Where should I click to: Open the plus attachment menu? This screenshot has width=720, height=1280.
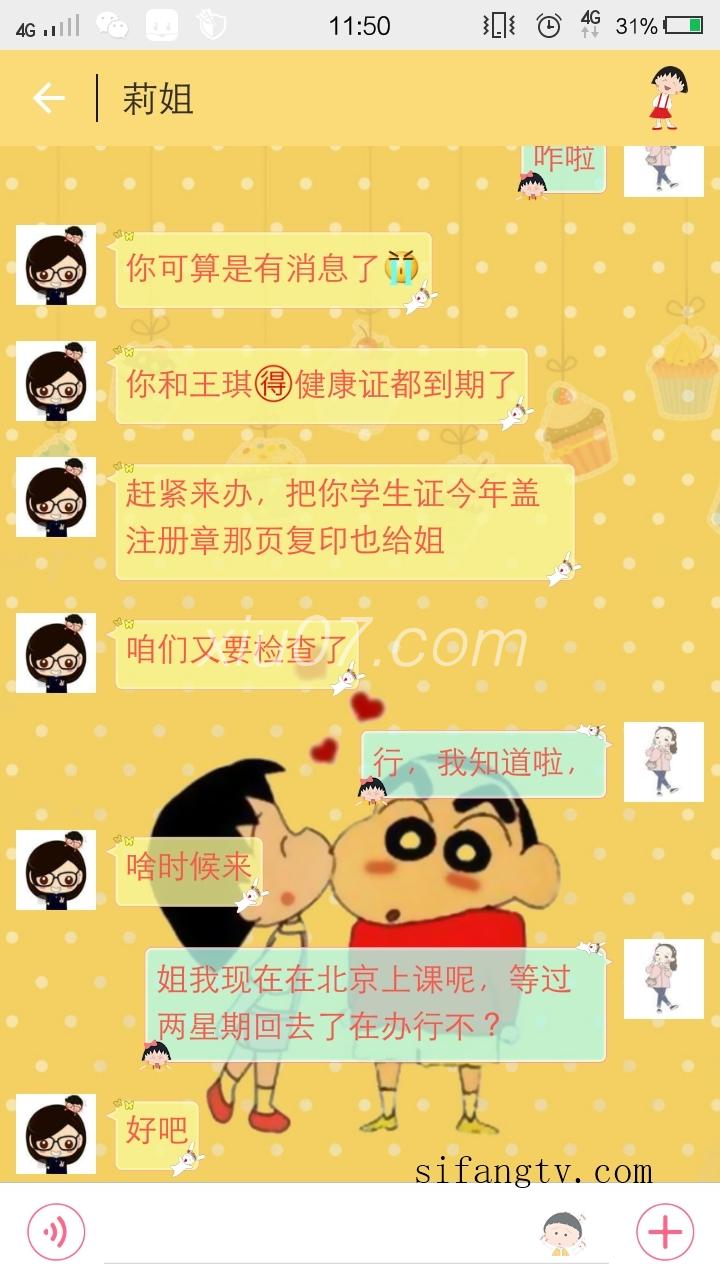664,1231
